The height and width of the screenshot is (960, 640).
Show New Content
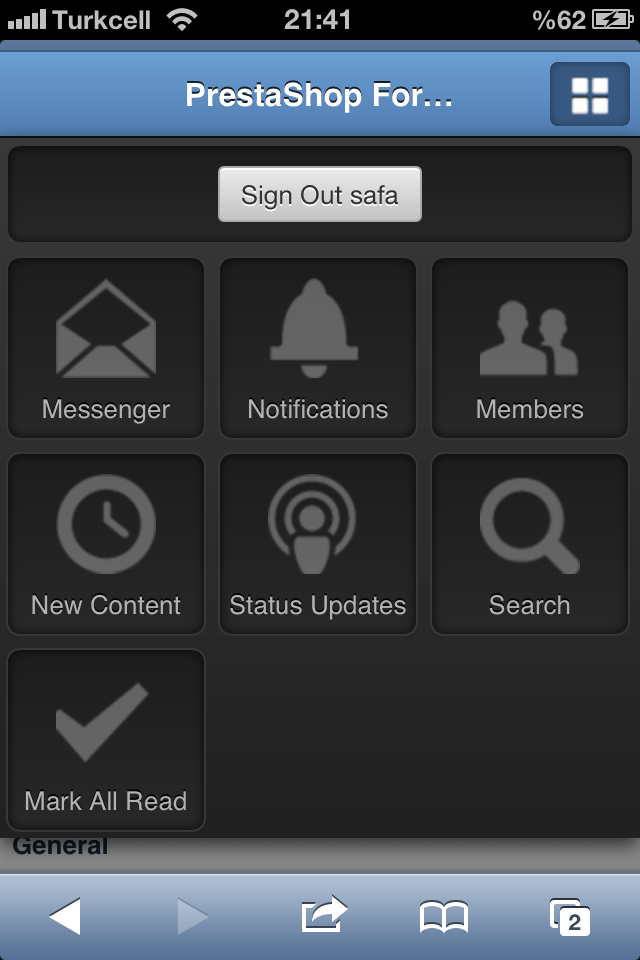[106, 544]
